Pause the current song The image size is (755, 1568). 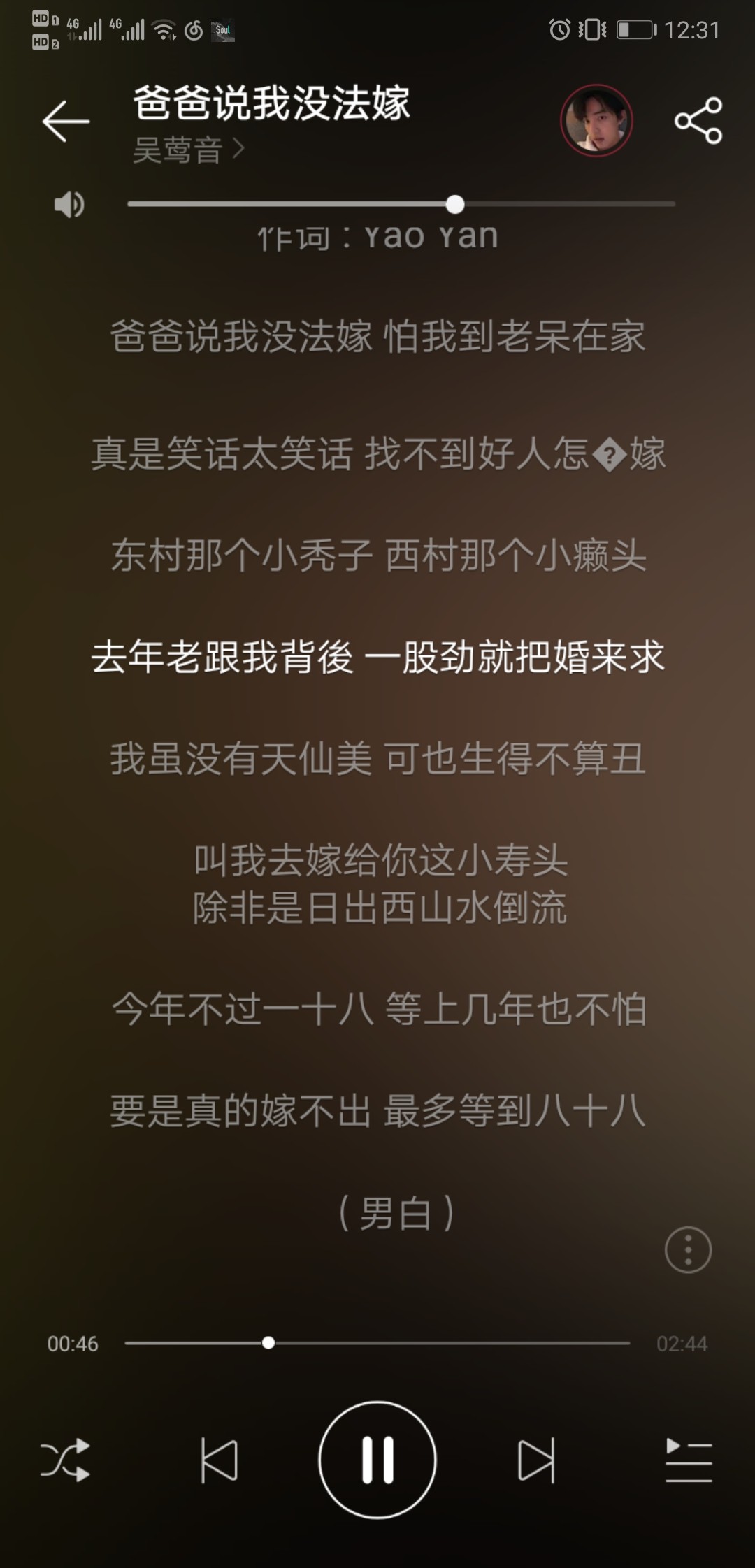[x=377, y=1460]
